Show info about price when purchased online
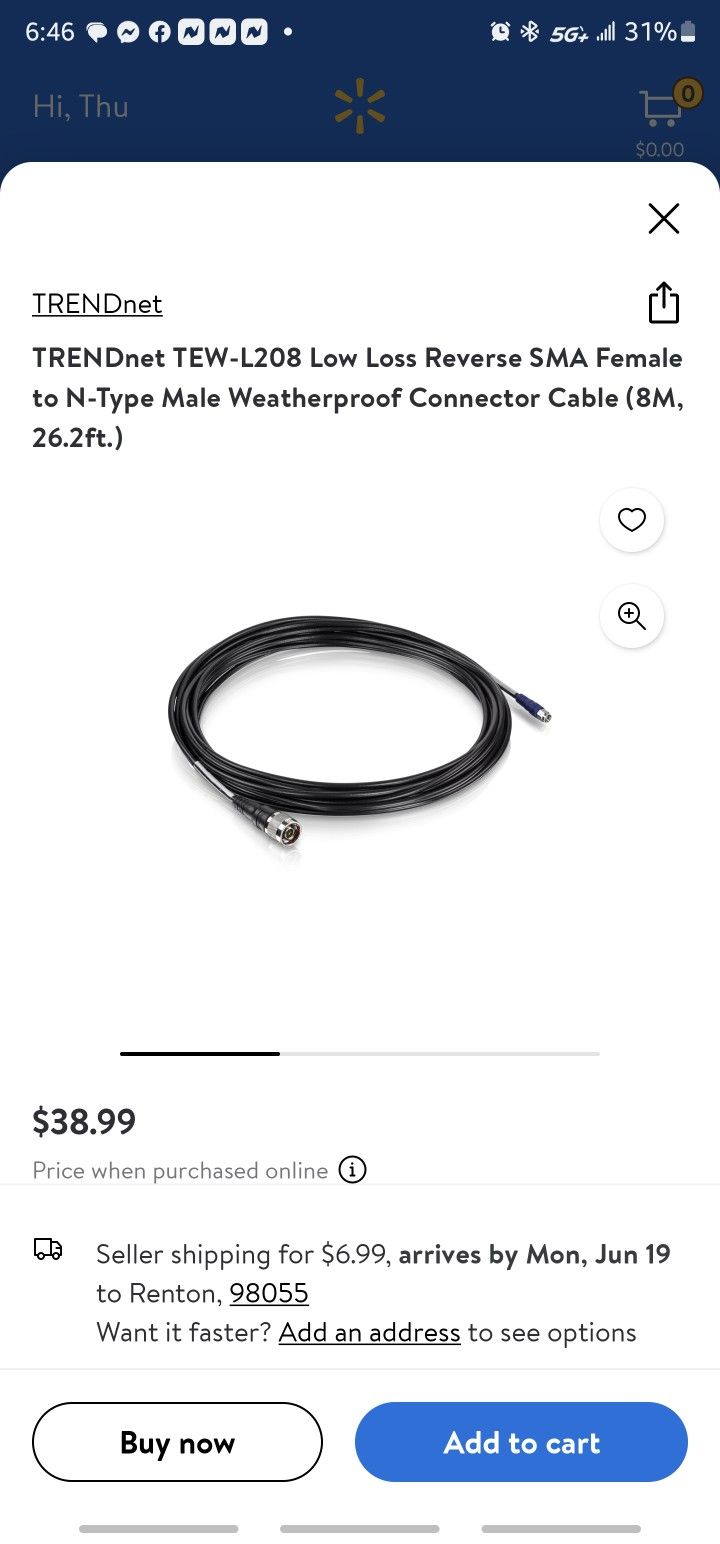 tap(352, 1170)
